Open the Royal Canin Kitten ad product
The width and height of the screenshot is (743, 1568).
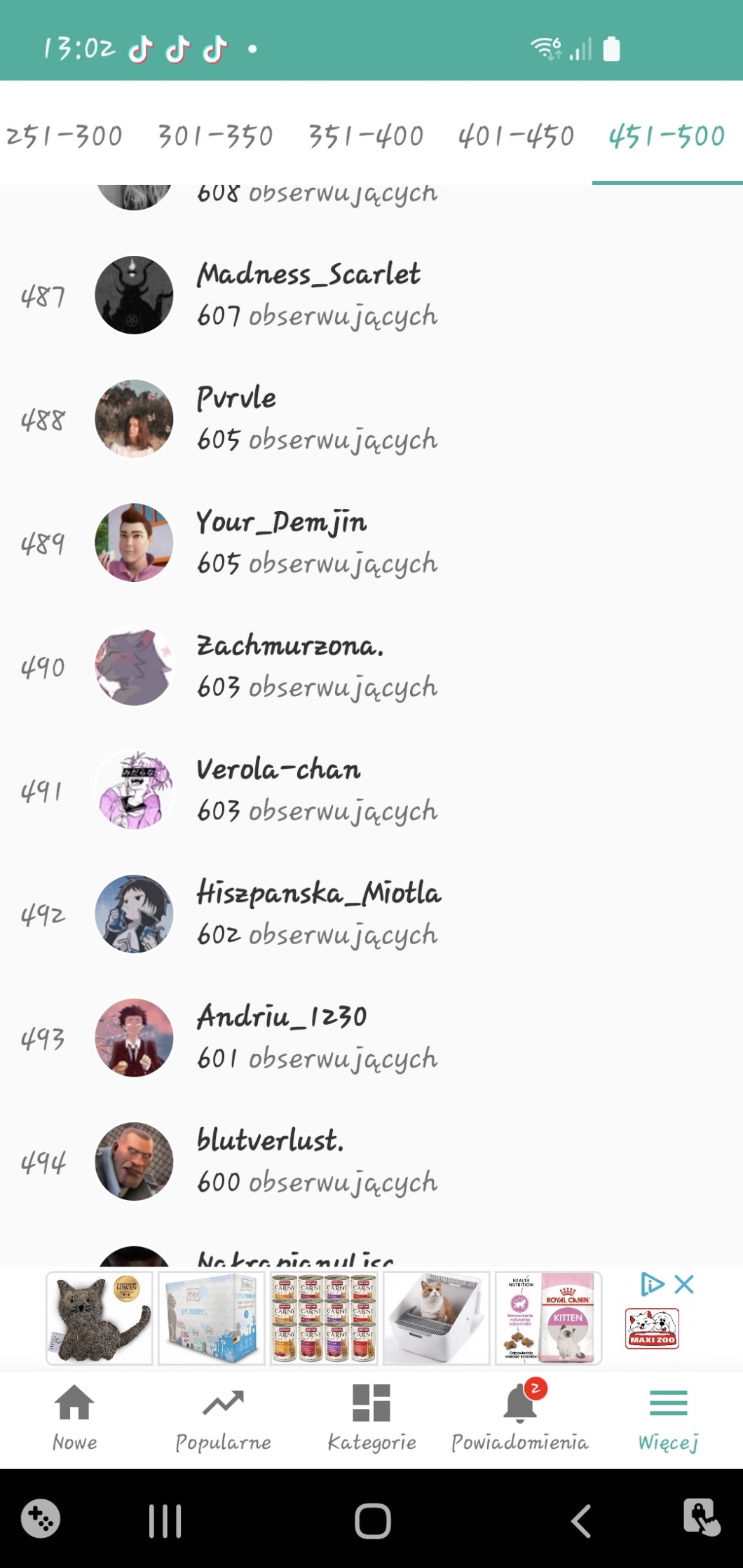(548, 1318)
